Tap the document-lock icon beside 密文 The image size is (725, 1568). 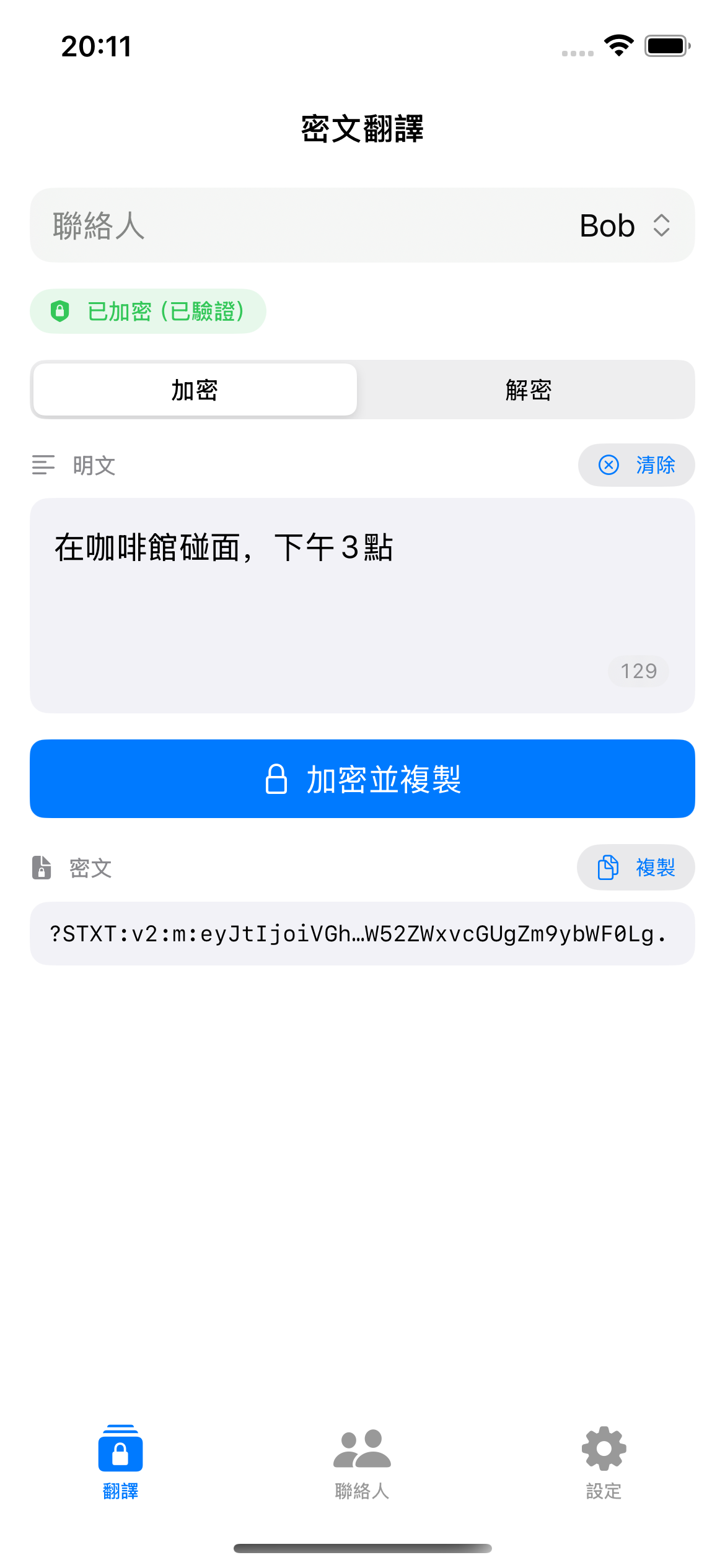[41, 868]
